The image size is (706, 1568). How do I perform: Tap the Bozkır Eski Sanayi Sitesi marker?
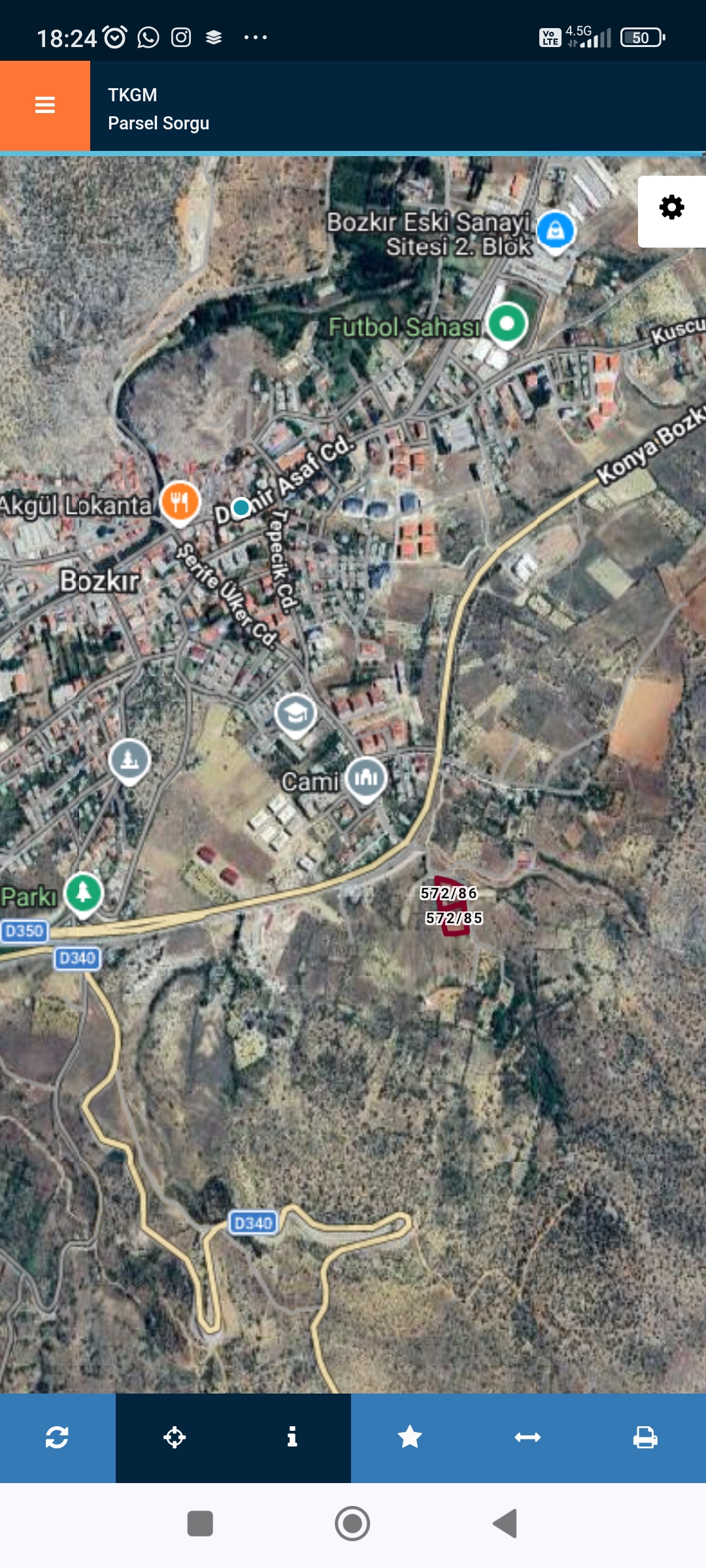(x=556, y=231)
